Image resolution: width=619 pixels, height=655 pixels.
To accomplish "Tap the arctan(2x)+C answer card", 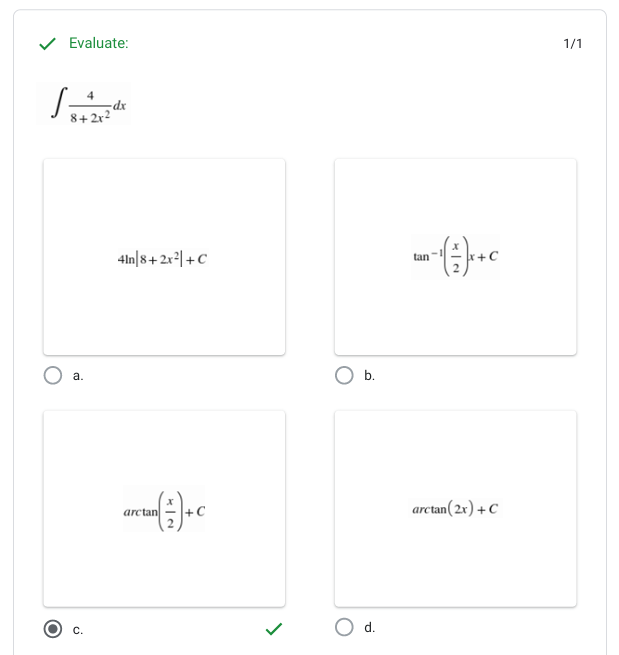I will pyautogui.click(x=455, y=508).
